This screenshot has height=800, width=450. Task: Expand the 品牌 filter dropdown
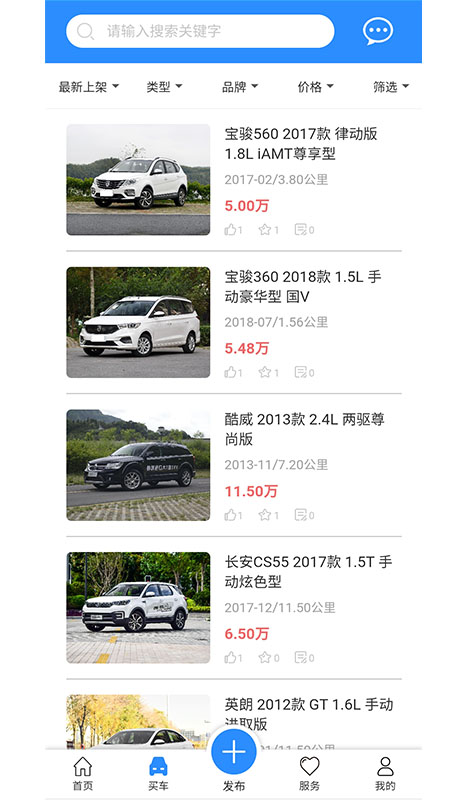(240, 87)
